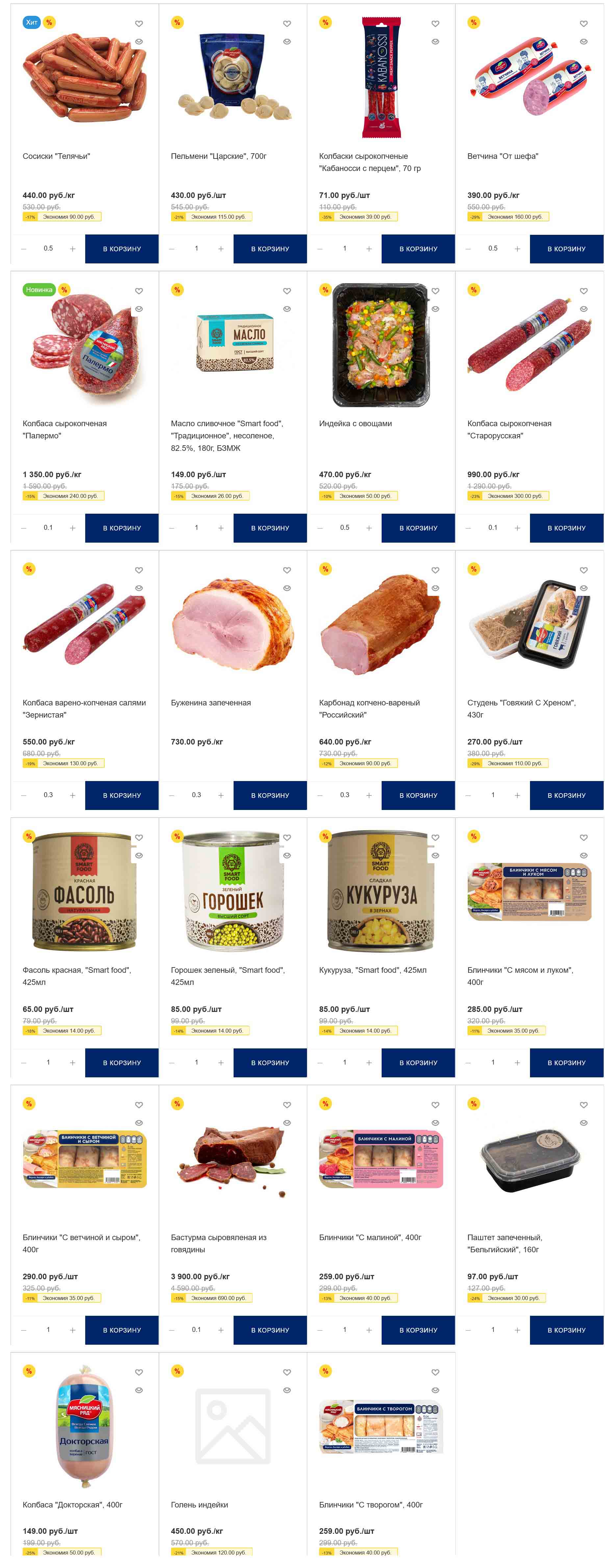605x1568 pixels.
Task: Open Карбонад копчено-вареный "Российский" product
Action: click(369, 708)
